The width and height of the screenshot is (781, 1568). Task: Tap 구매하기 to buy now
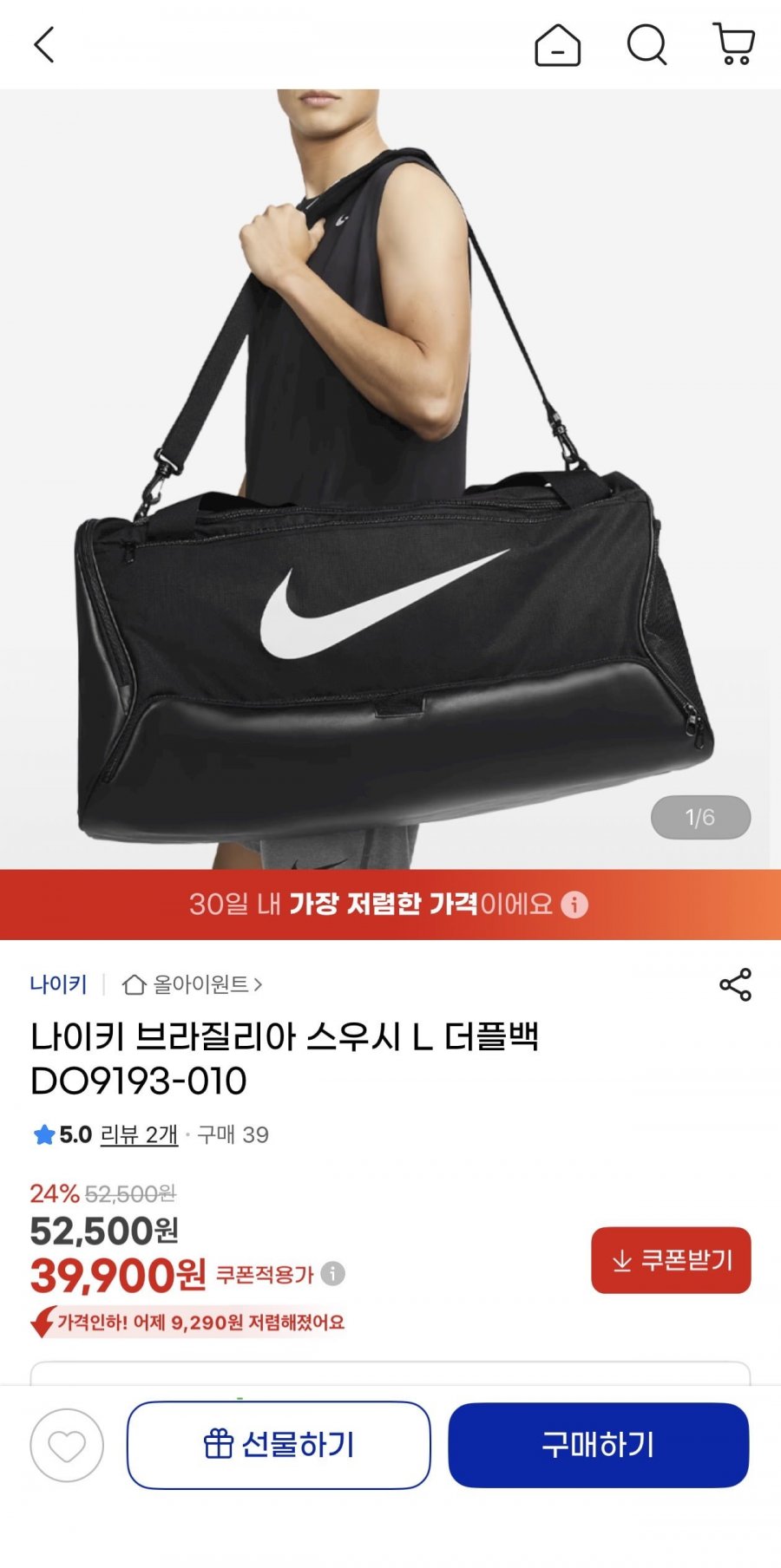598,1446
